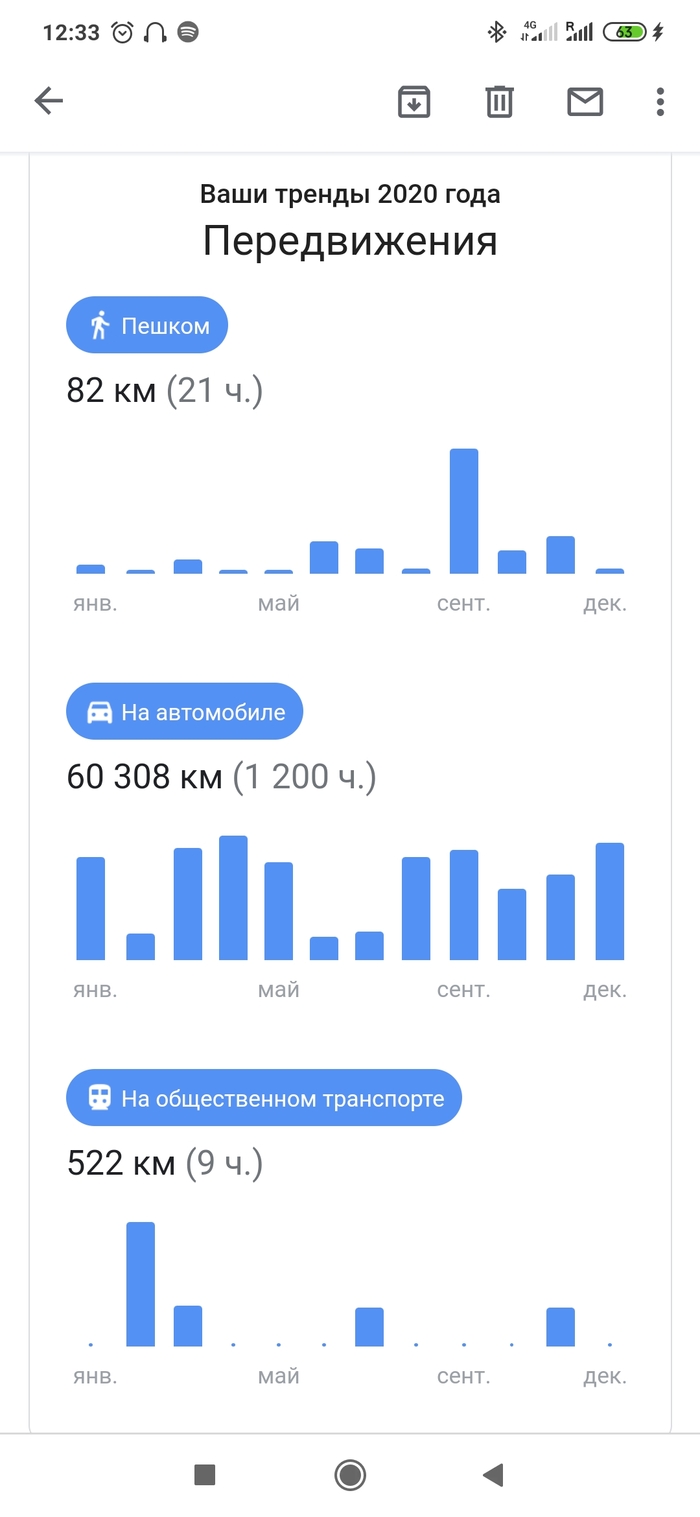700x1517 pixels.
Task: Tap the system home button
Action: [x=350, y=1474]
